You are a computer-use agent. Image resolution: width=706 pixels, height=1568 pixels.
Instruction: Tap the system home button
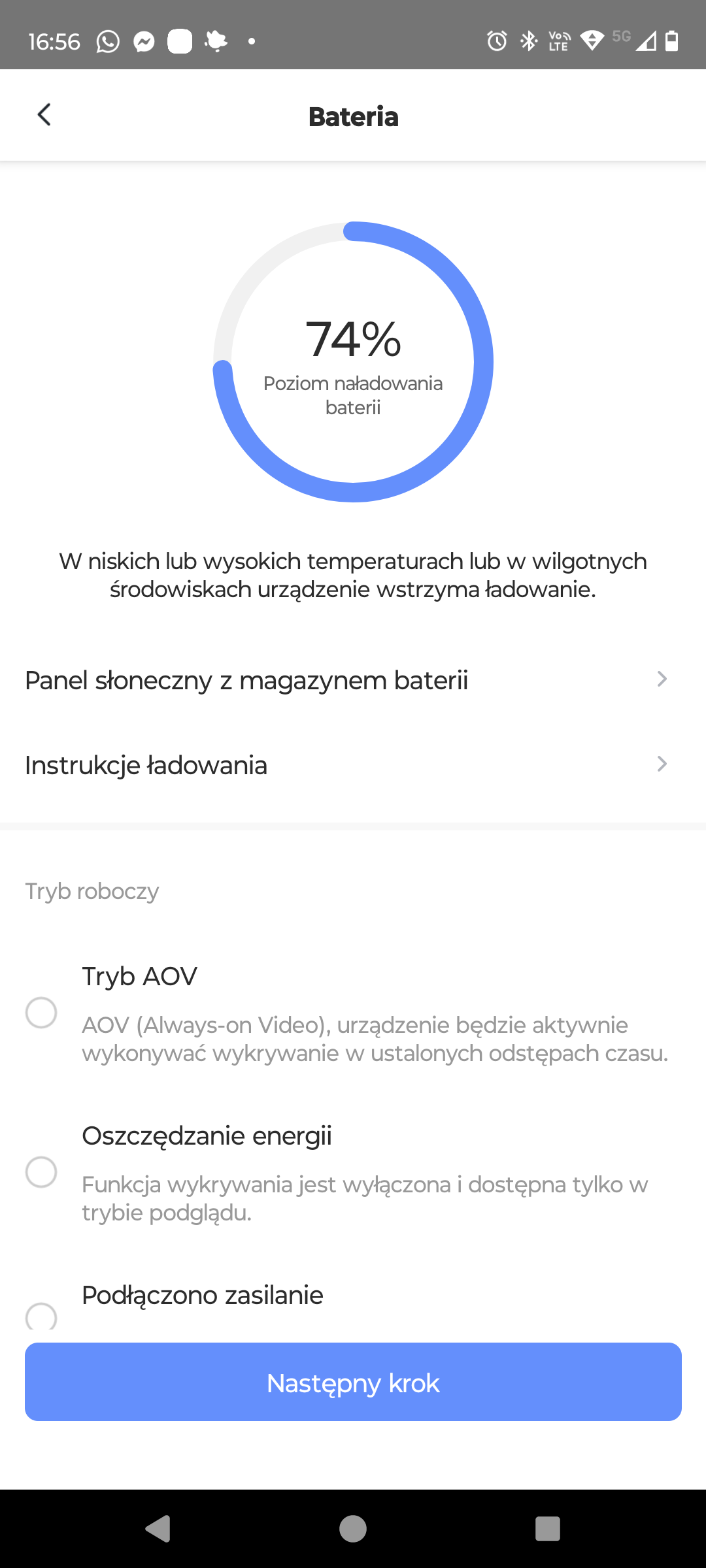tap(353, 1529)
